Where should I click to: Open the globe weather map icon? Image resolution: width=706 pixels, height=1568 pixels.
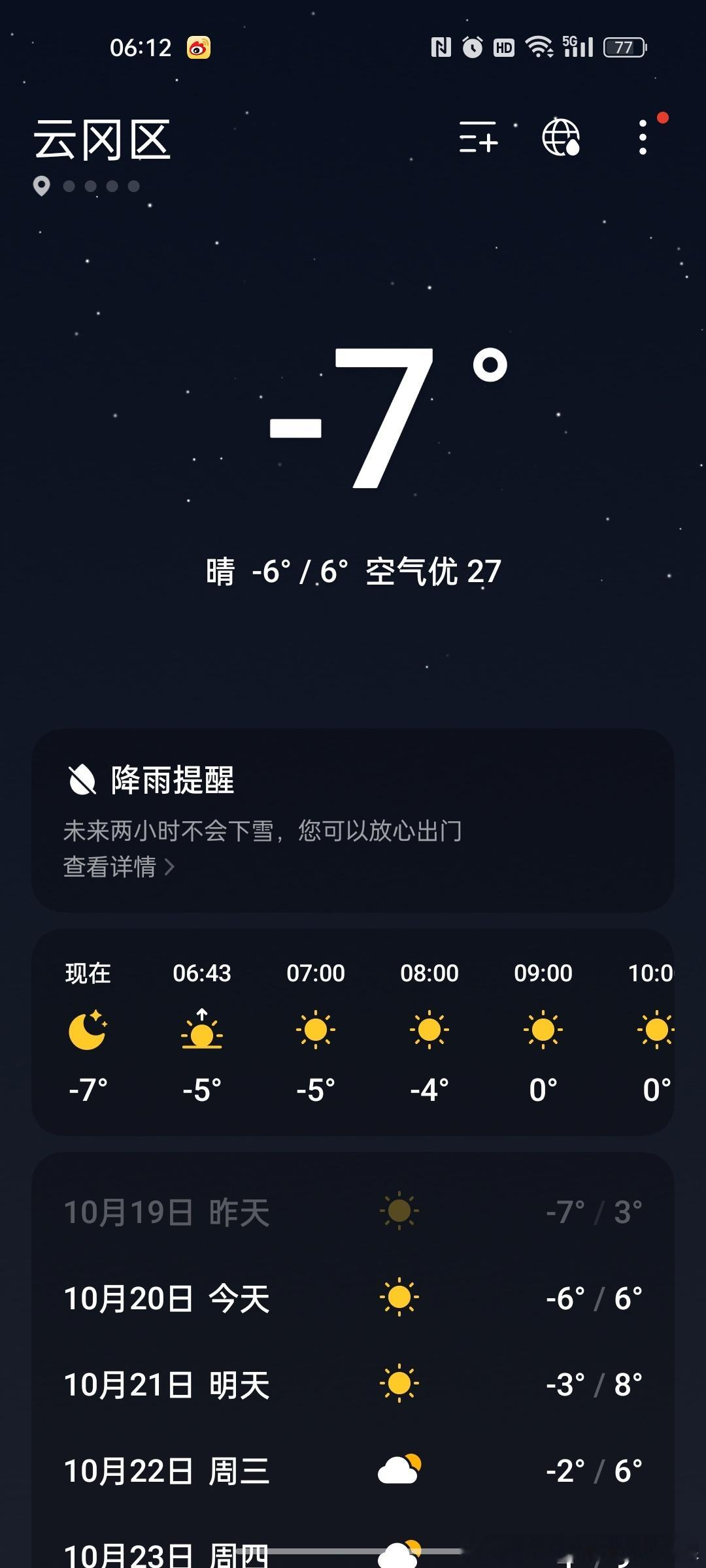(x=561, y=137)
